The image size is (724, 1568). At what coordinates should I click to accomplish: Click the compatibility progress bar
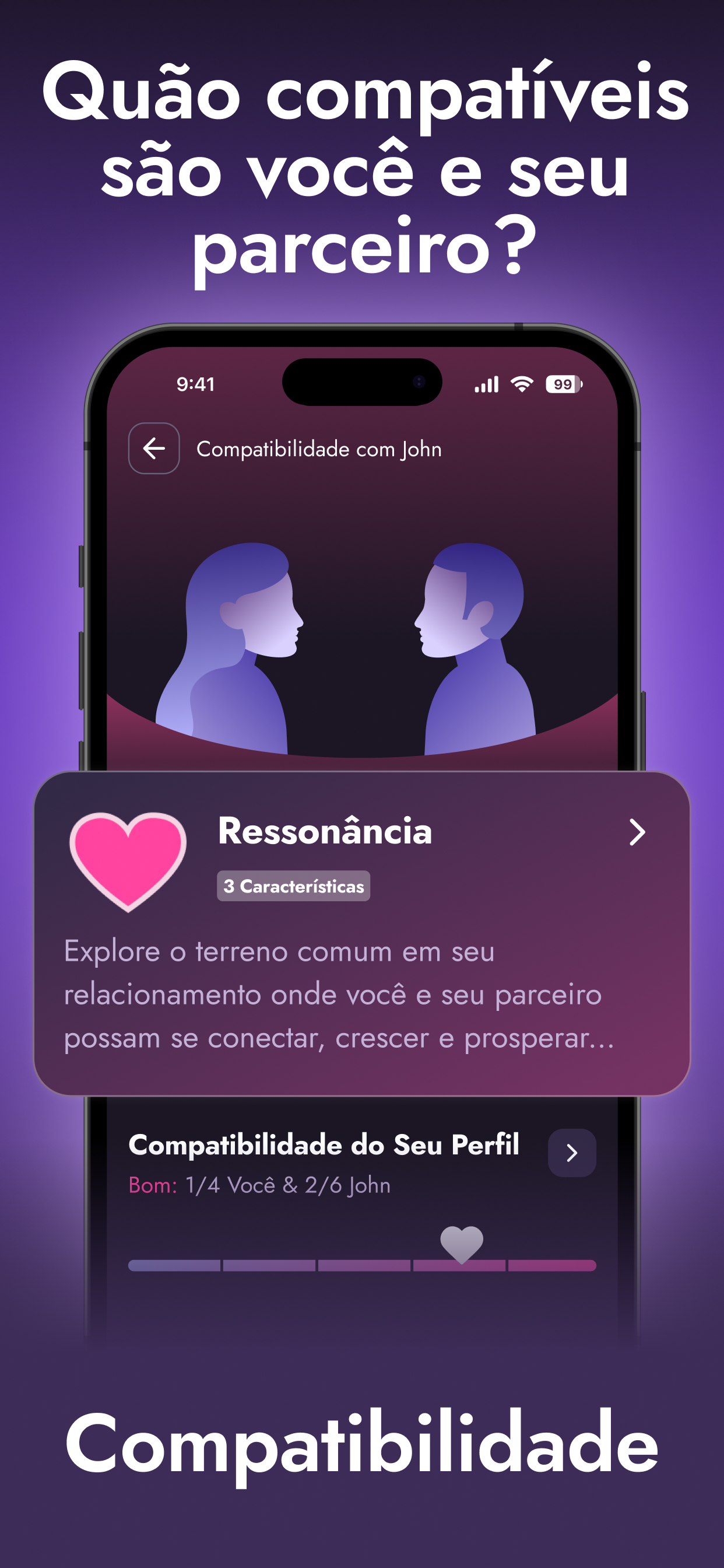tap(362, 1265)
